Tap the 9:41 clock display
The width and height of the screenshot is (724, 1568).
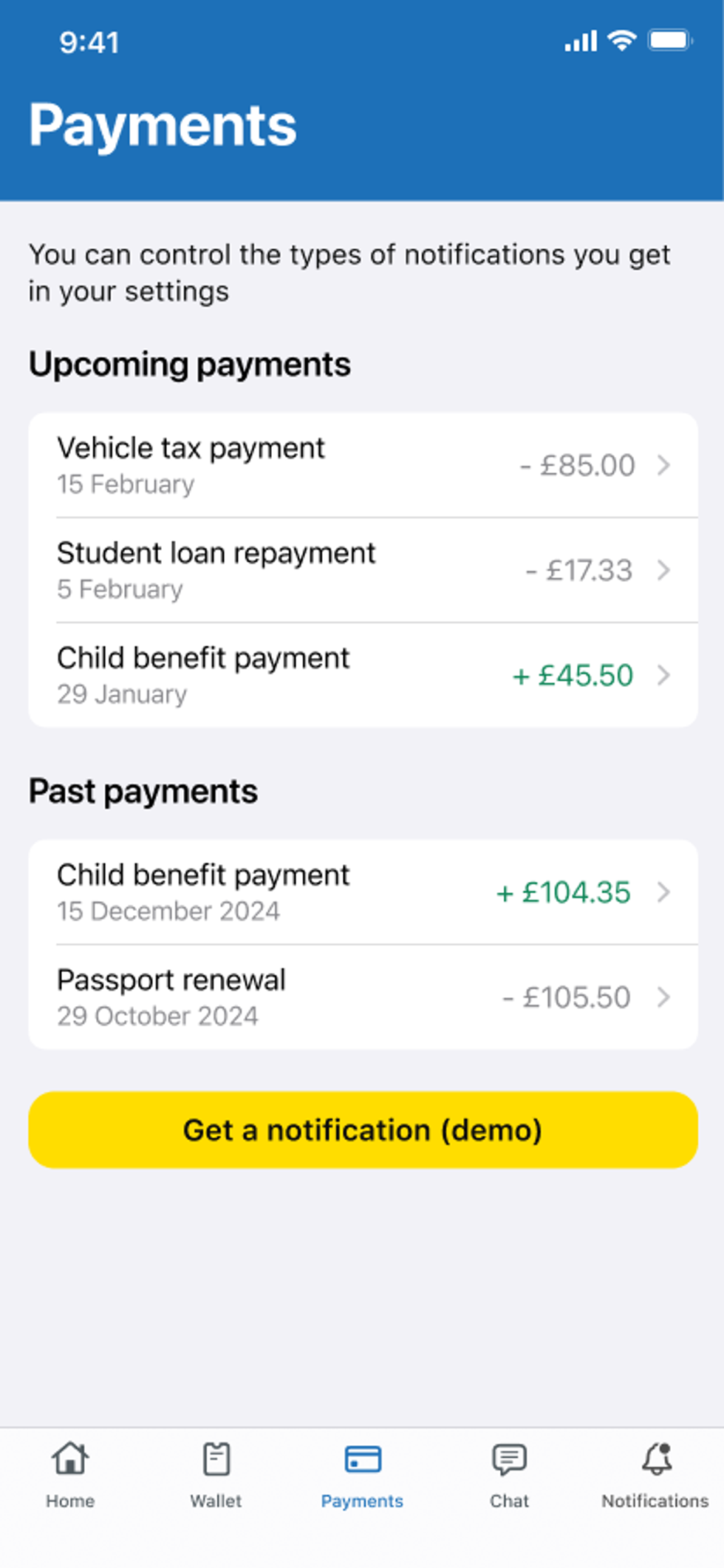[88, 42]
